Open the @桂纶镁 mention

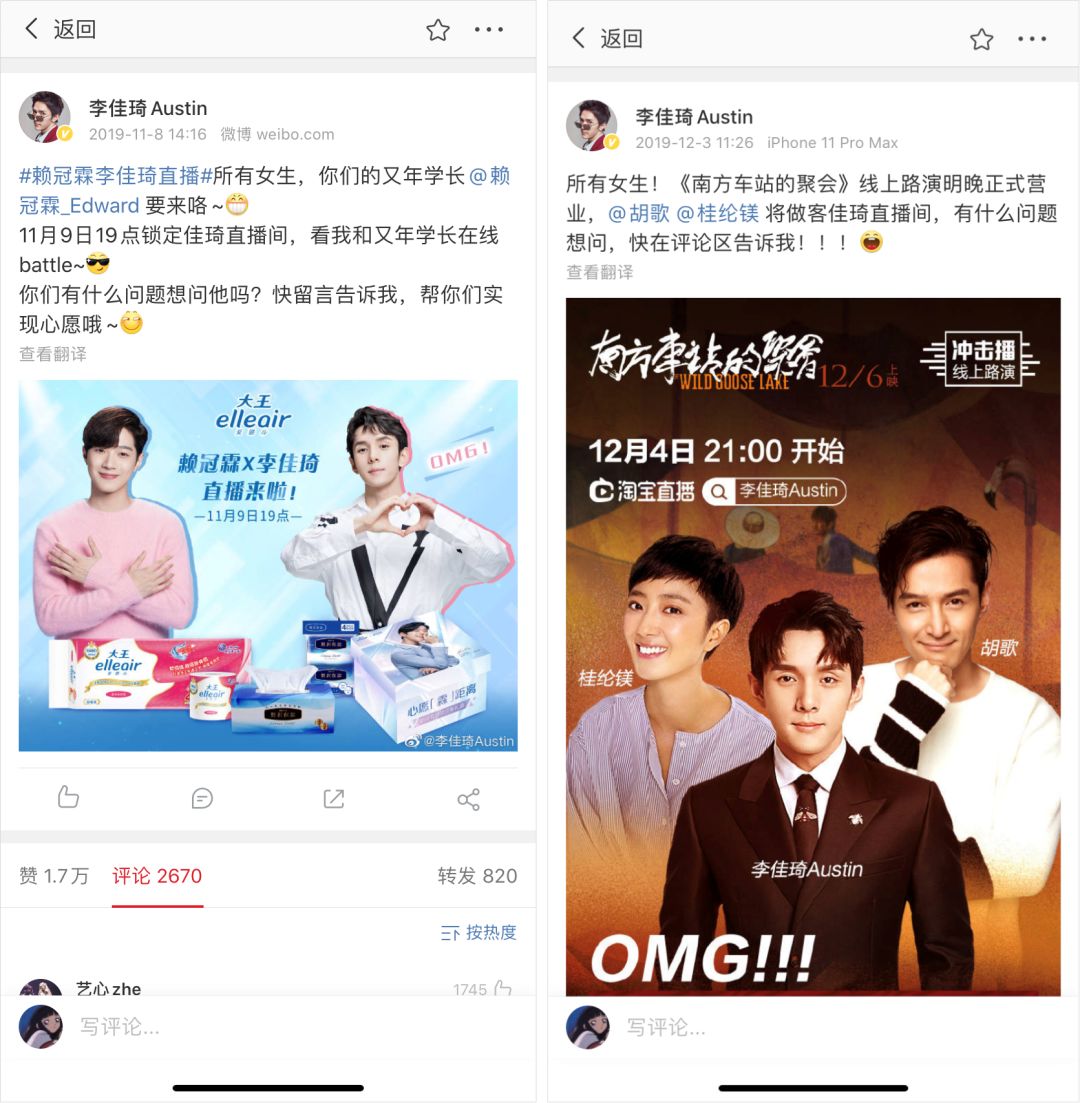717,213
